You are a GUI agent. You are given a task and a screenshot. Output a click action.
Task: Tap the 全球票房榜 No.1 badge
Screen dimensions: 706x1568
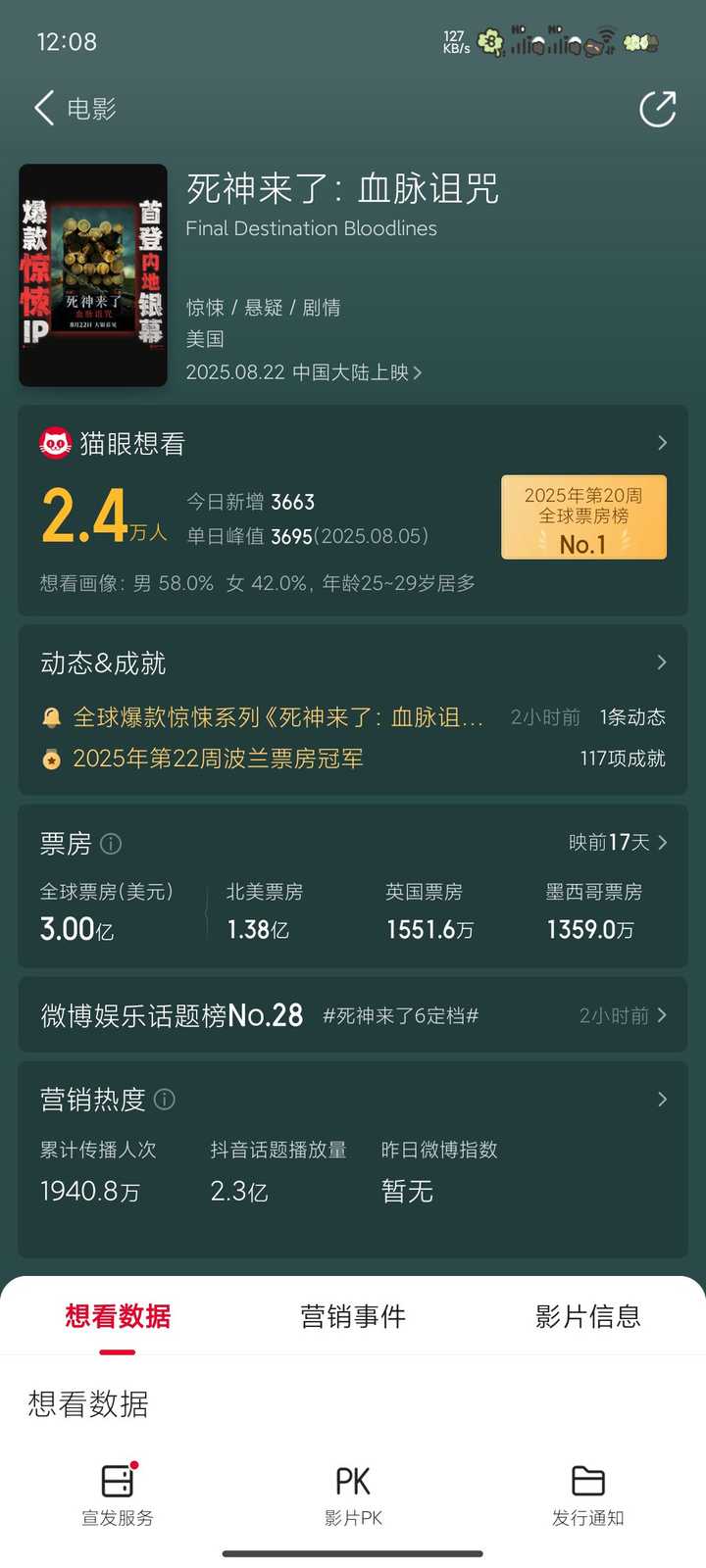[x=583, y=517]
